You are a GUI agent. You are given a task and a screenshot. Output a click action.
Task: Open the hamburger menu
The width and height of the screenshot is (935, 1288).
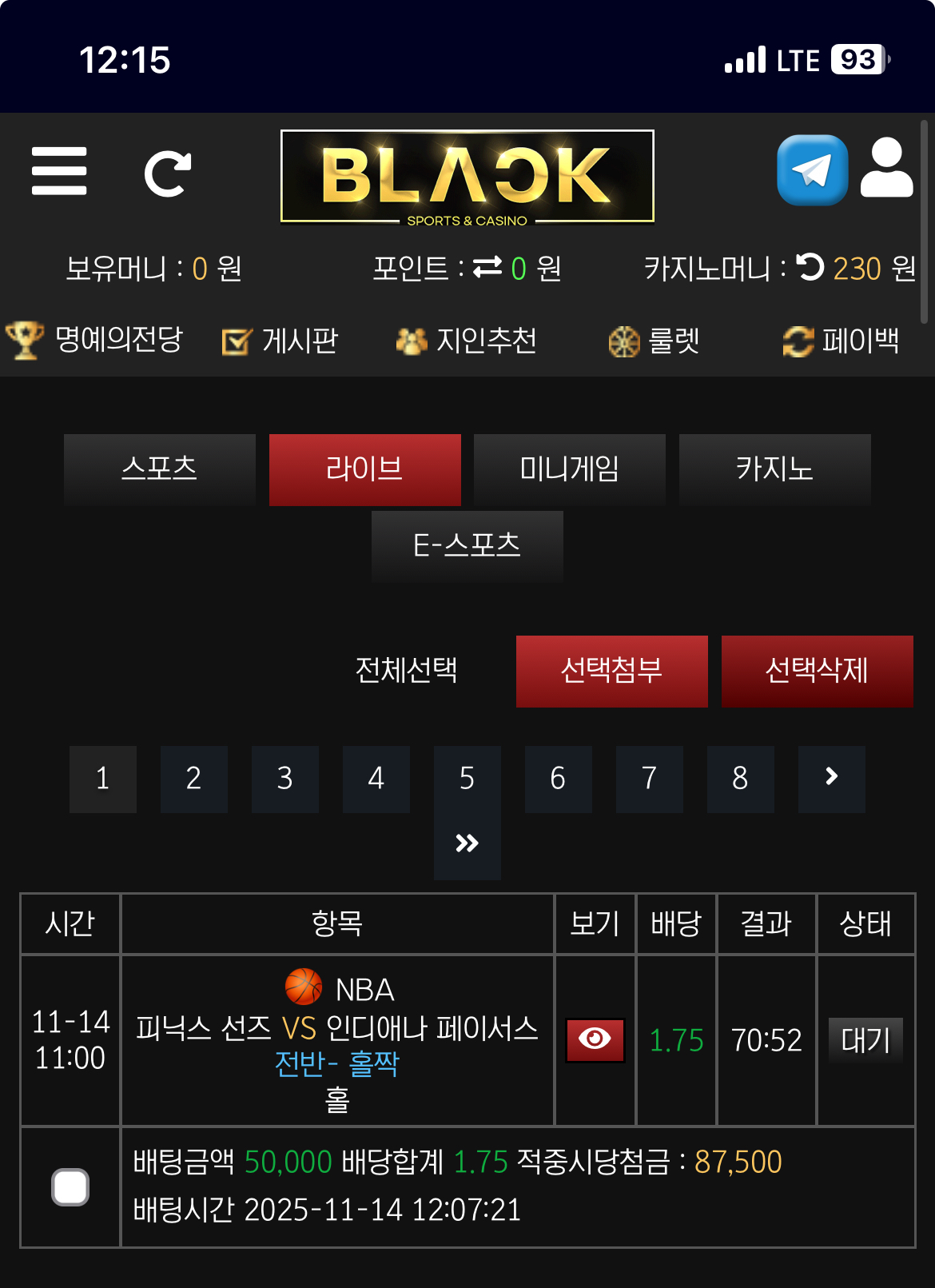click(59, 171)
